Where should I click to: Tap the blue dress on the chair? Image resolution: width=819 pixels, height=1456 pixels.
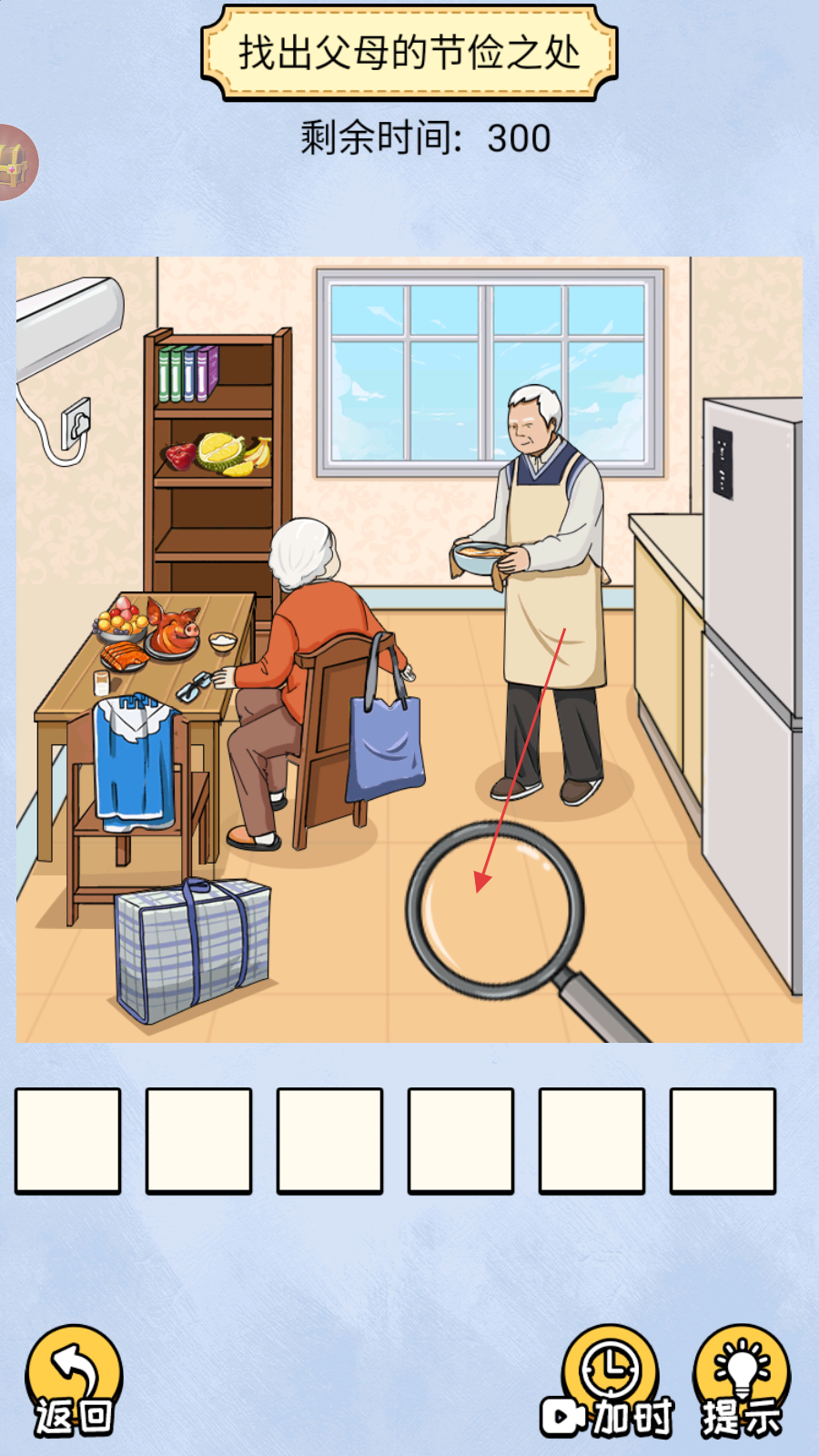[x=135, y=764]
